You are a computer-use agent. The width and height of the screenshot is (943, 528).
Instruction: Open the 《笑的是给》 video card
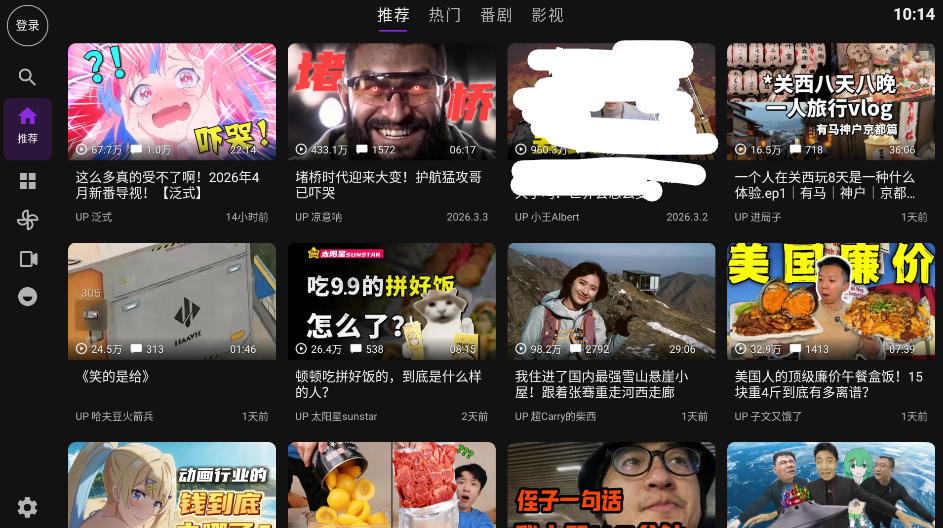click(x=171, y=301)
